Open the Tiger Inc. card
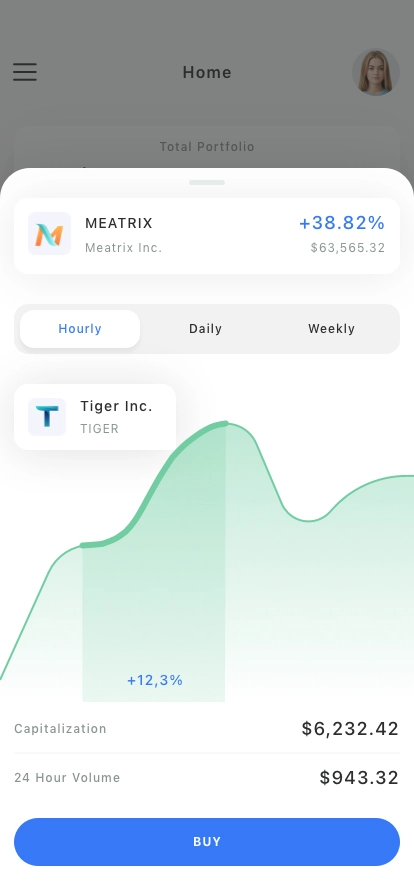 point(95,417)
